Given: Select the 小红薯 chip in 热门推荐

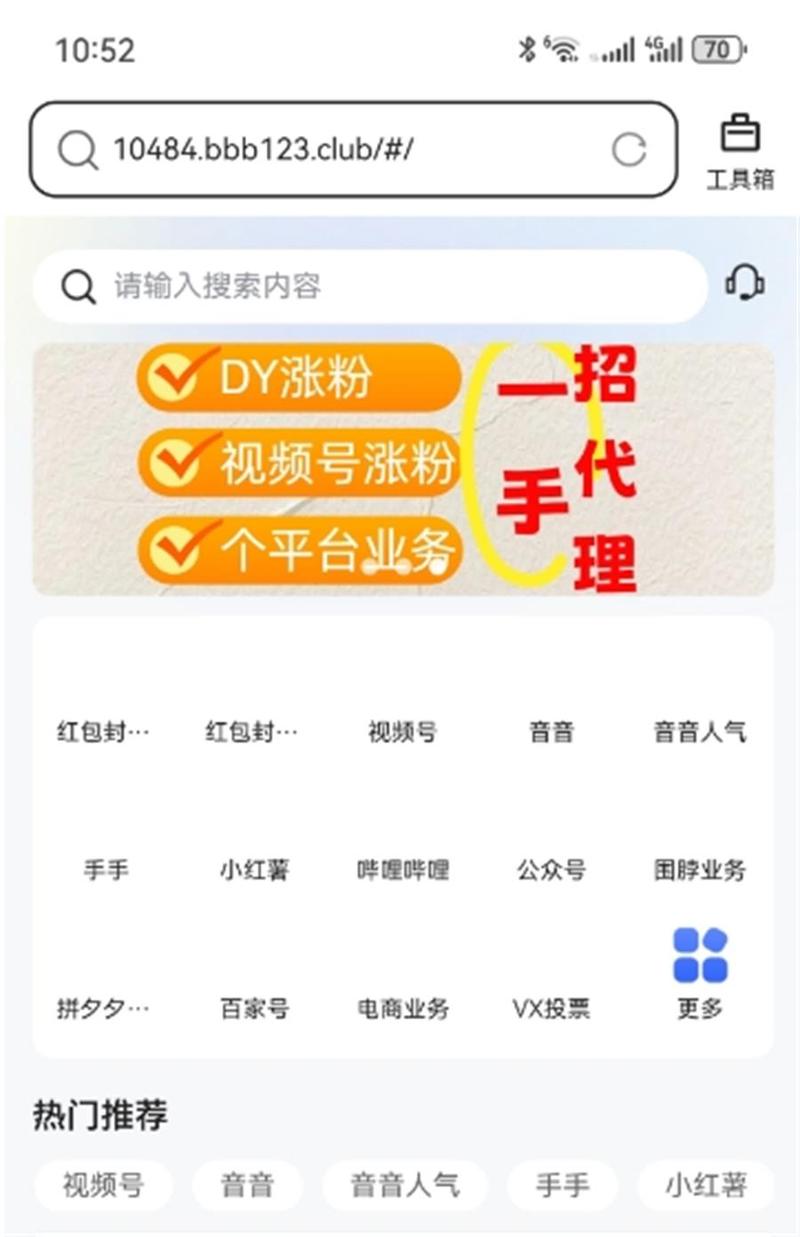Looking at the screenshot, I should [x=706, y=1186].
